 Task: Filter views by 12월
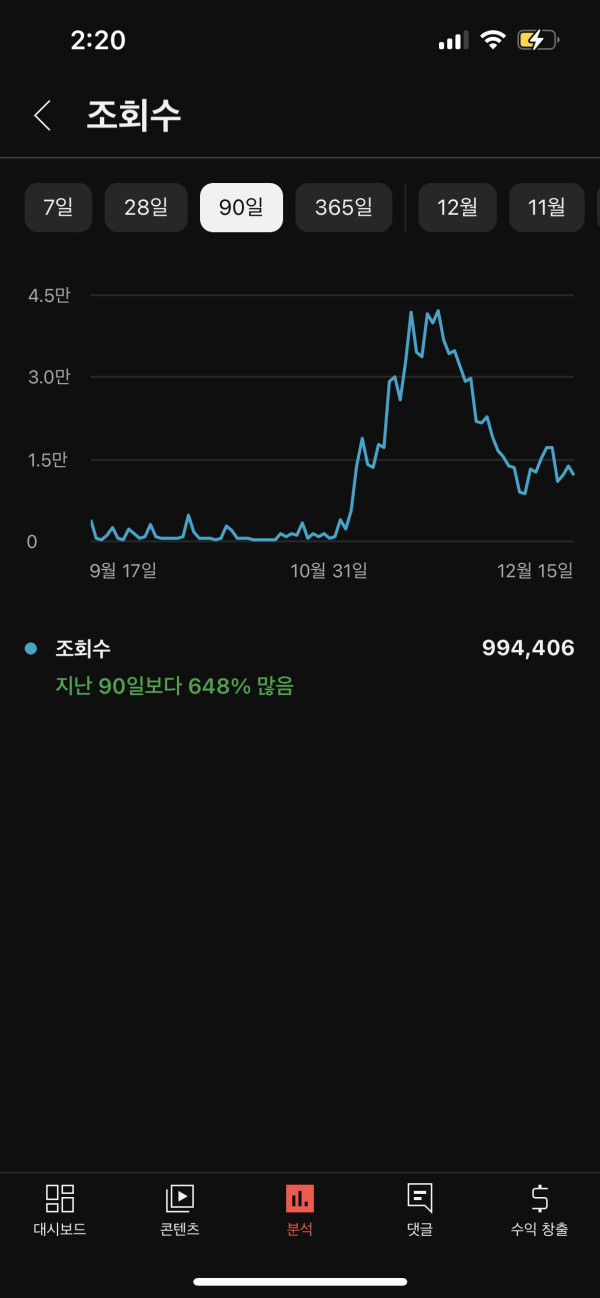coord(457,208)
